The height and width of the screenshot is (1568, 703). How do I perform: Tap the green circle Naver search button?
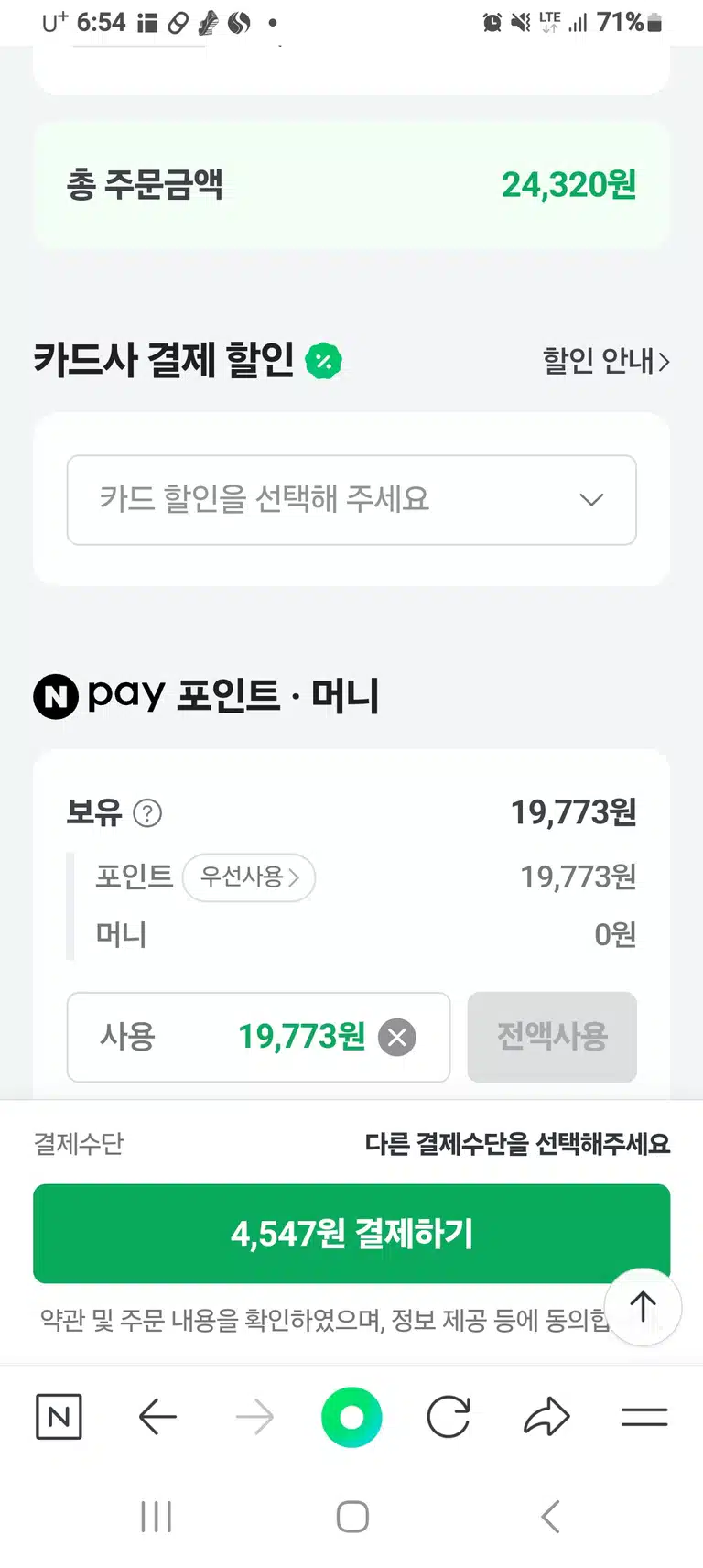click(x=351, y=1417)
